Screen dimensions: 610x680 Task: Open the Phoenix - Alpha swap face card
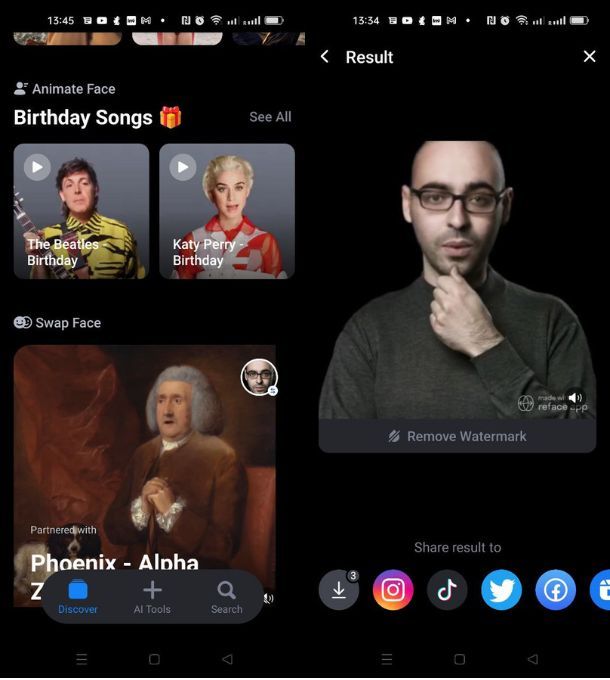point(145,460)
